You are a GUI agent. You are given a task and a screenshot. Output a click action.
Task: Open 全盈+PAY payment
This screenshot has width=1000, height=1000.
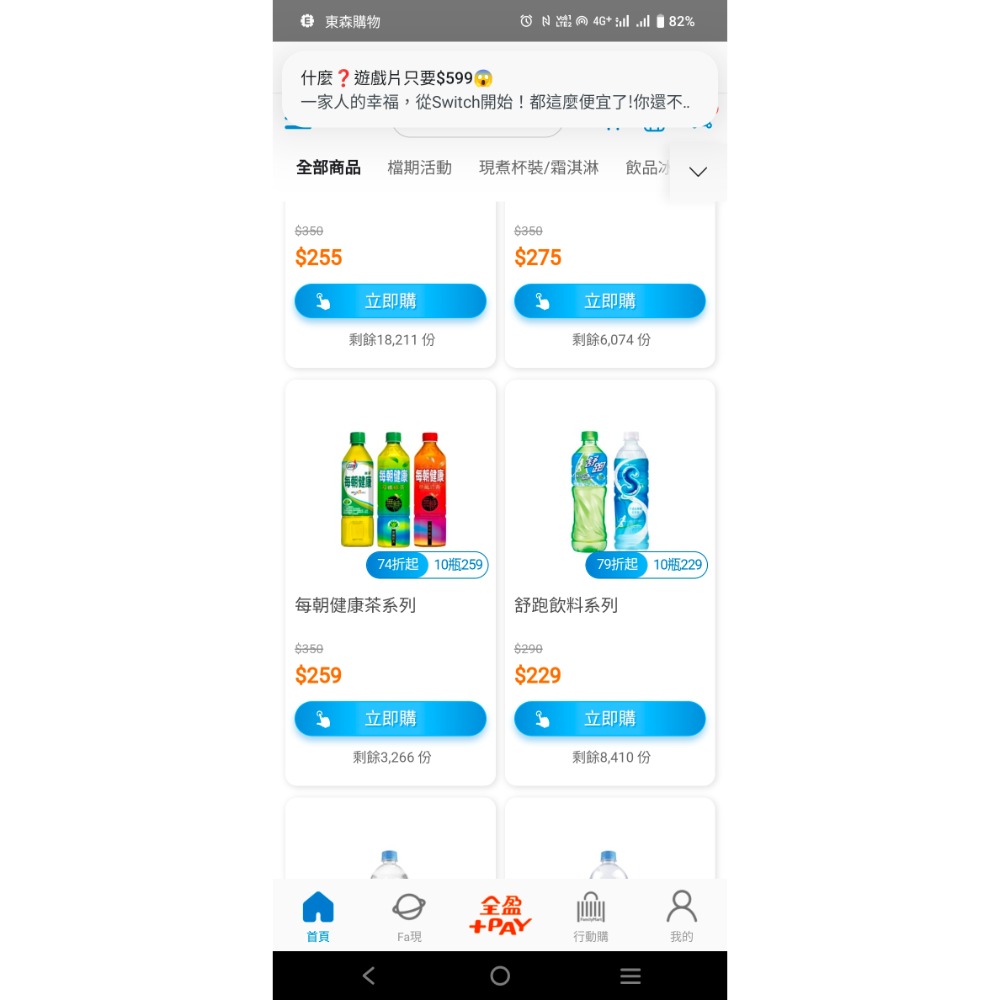[500, 916]
